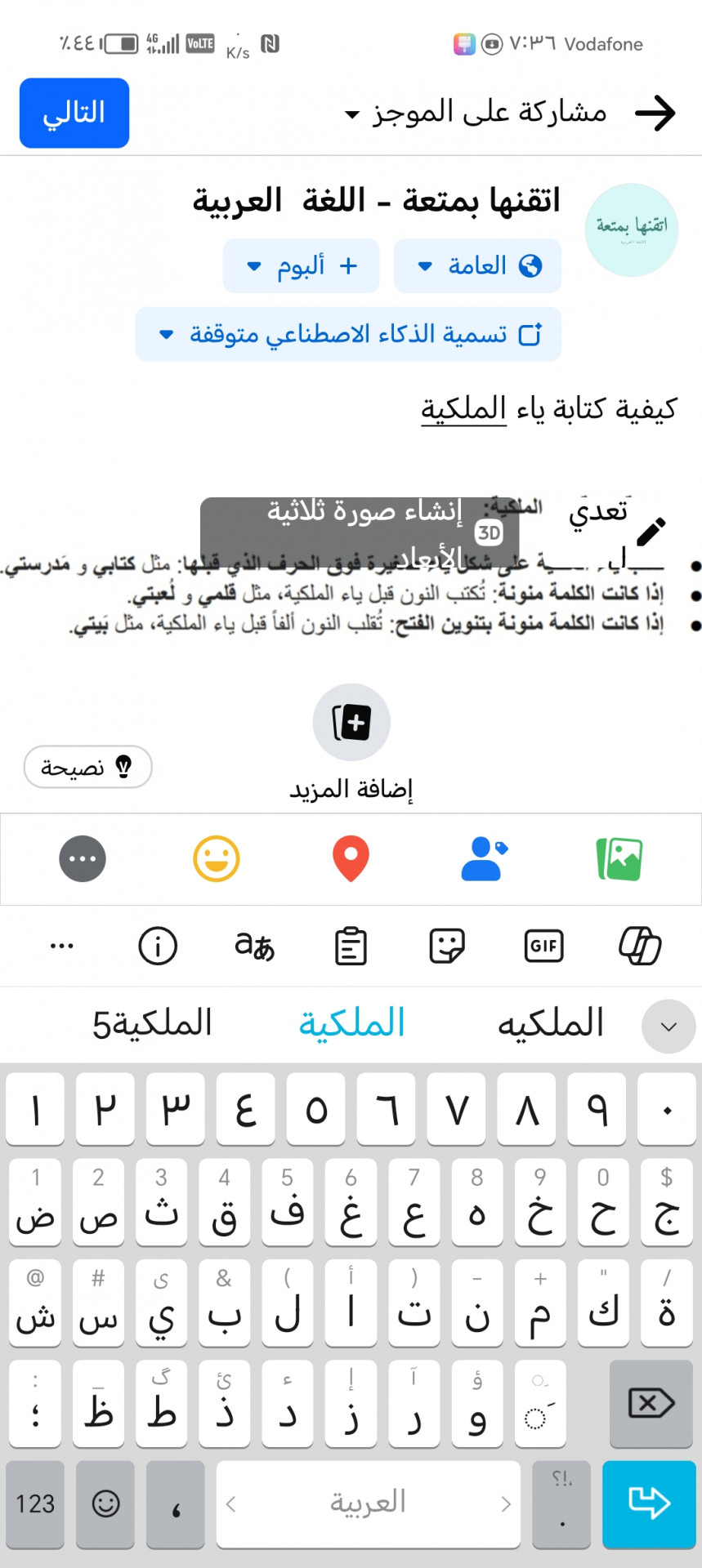Hit the keyboard backspace key
702x1568 pixels.
click(651, 1404)
